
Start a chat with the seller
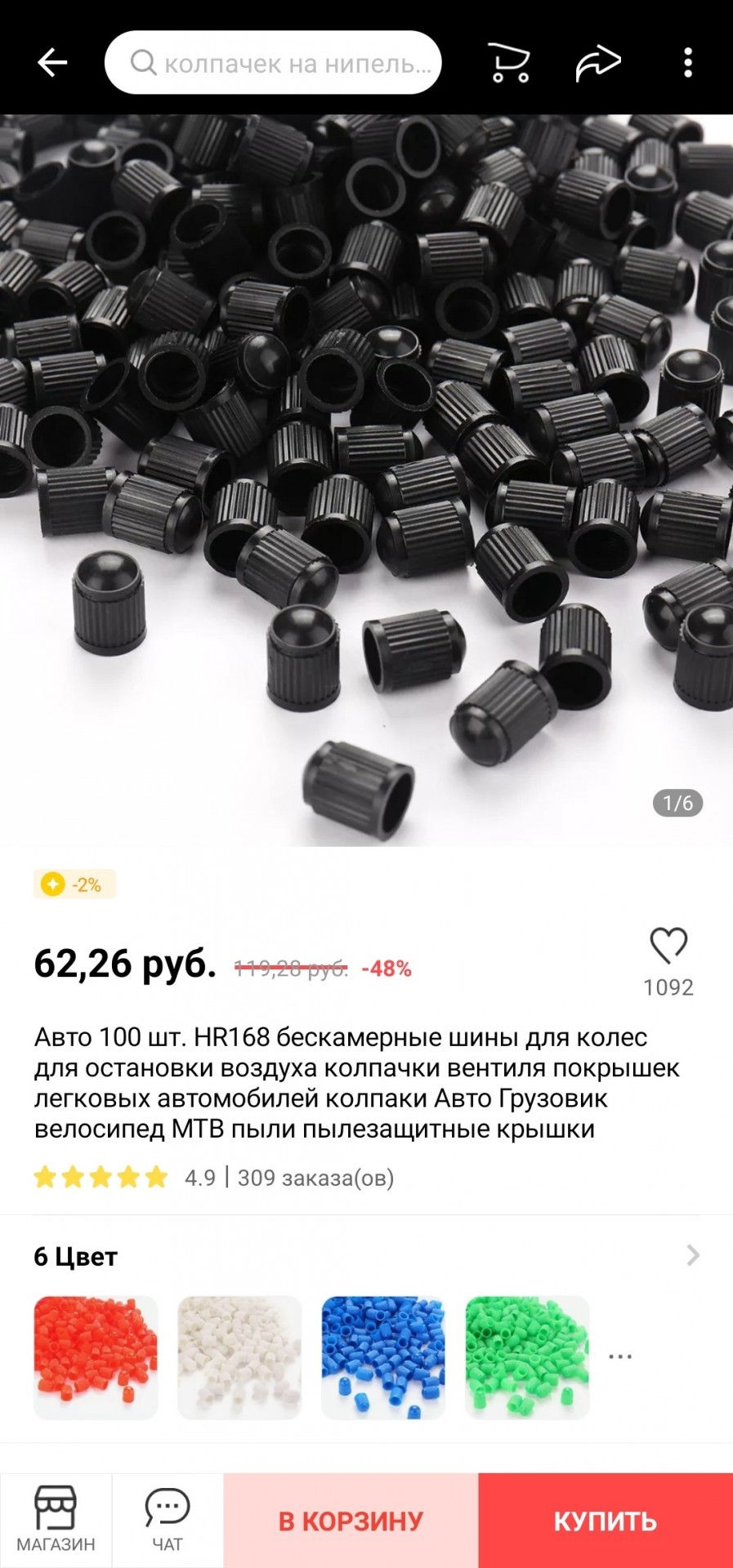click(168, 1520)
